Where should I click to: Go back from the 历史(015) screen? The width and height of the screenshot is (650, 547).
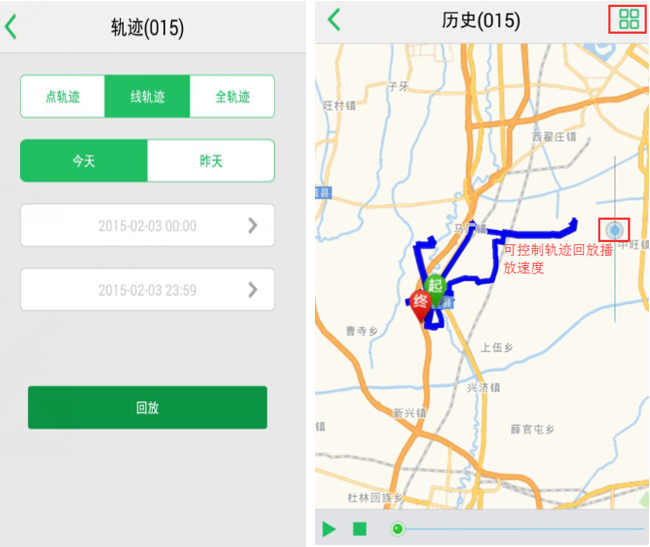coord(334,19)
